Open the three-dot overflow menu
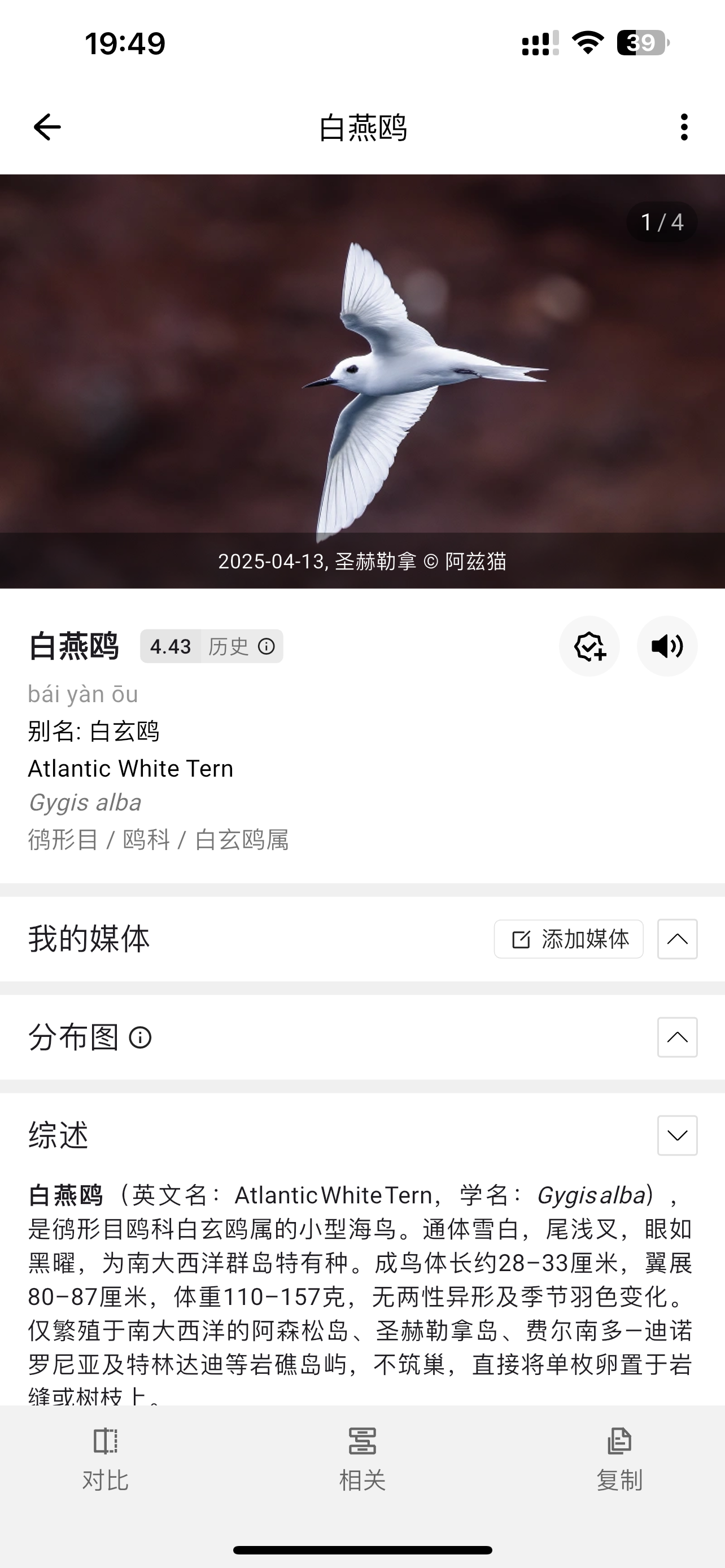 tap(684, 127)
